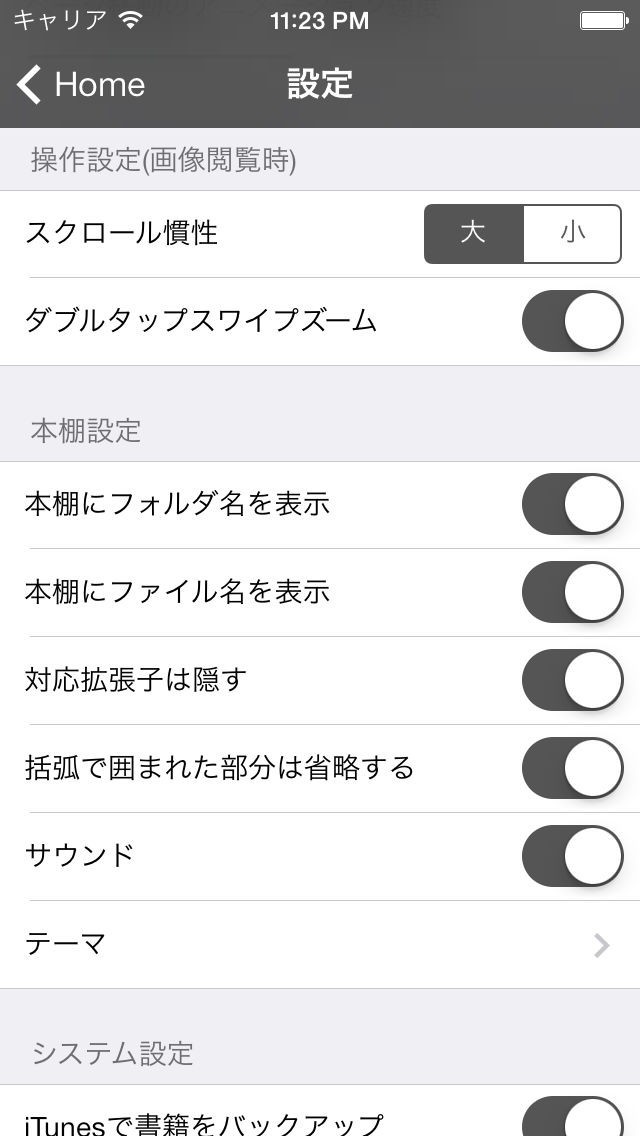
Task: Toggle 括弧で囲まれた部分は省略する switch
Action: [x=572, y=768]
